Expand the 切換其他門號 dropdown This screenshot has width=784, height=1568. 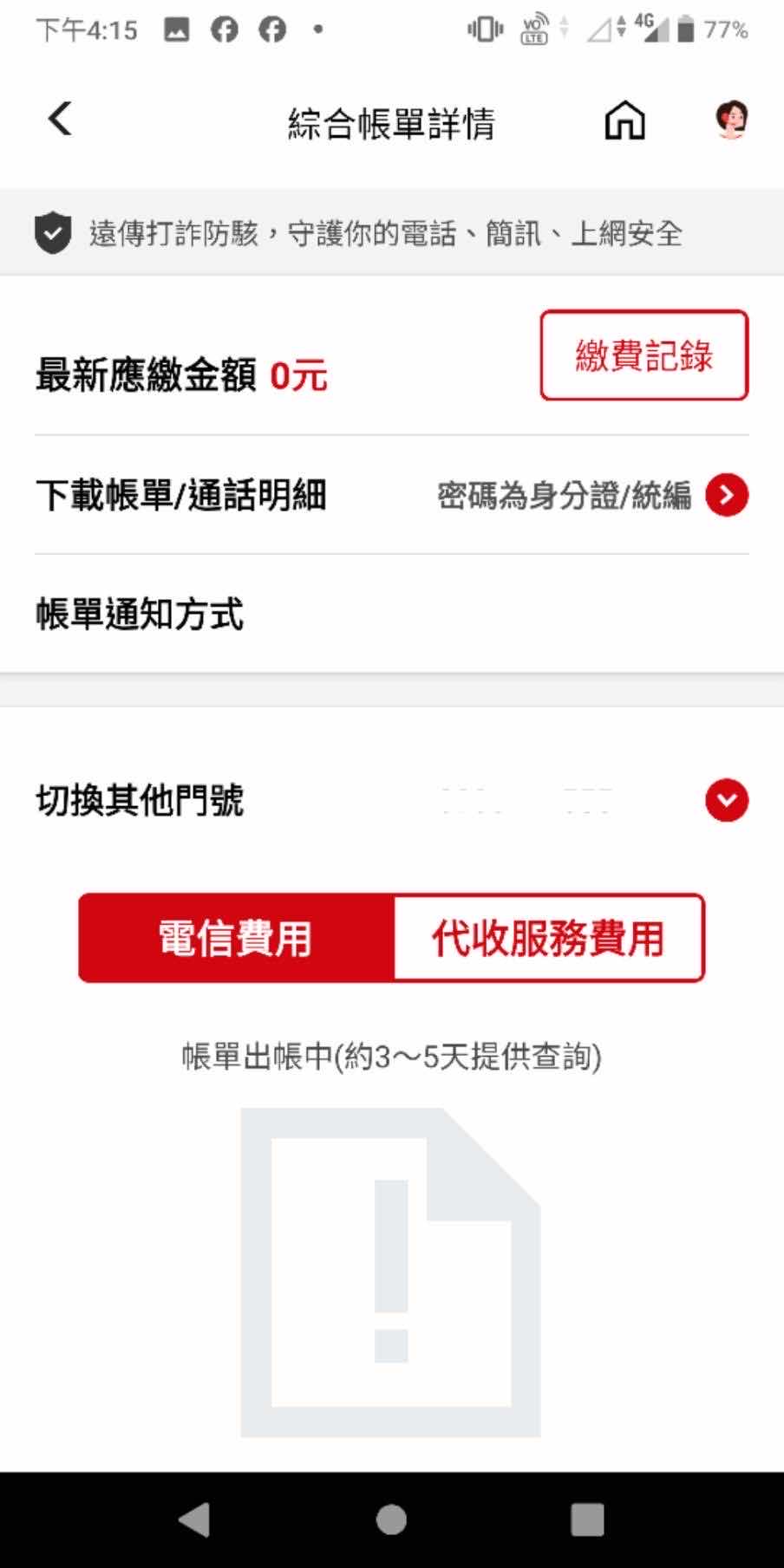pos(726,800)
